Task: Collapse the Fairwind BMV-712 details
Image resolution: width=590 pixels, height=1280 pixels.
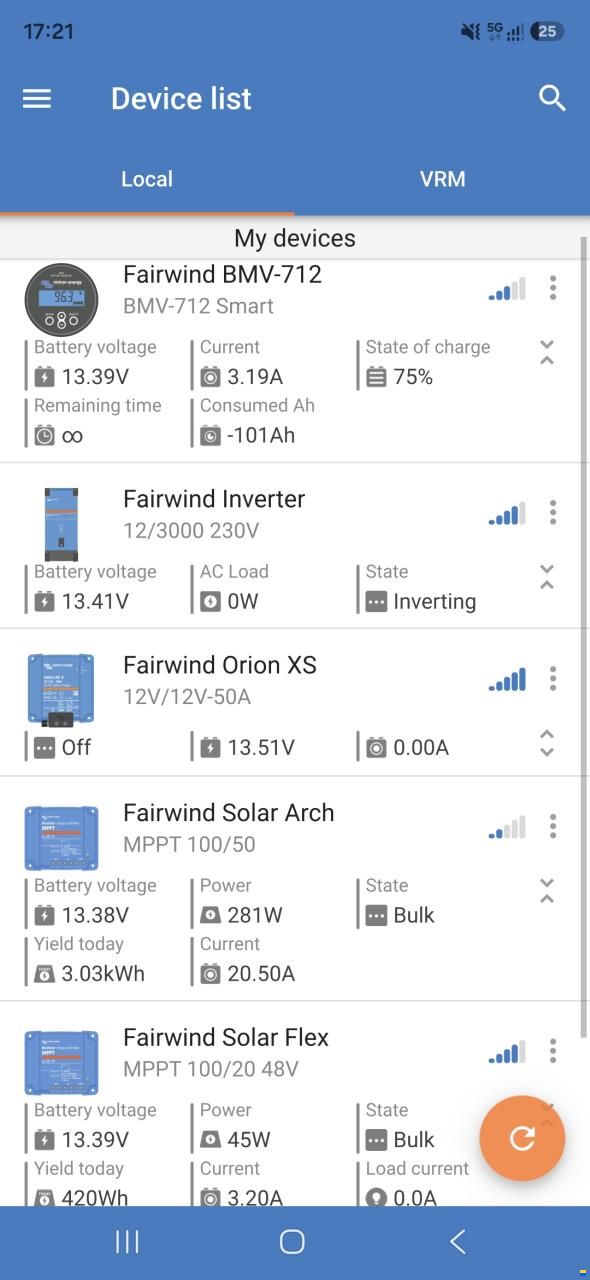Action: [x=547, y=353]
